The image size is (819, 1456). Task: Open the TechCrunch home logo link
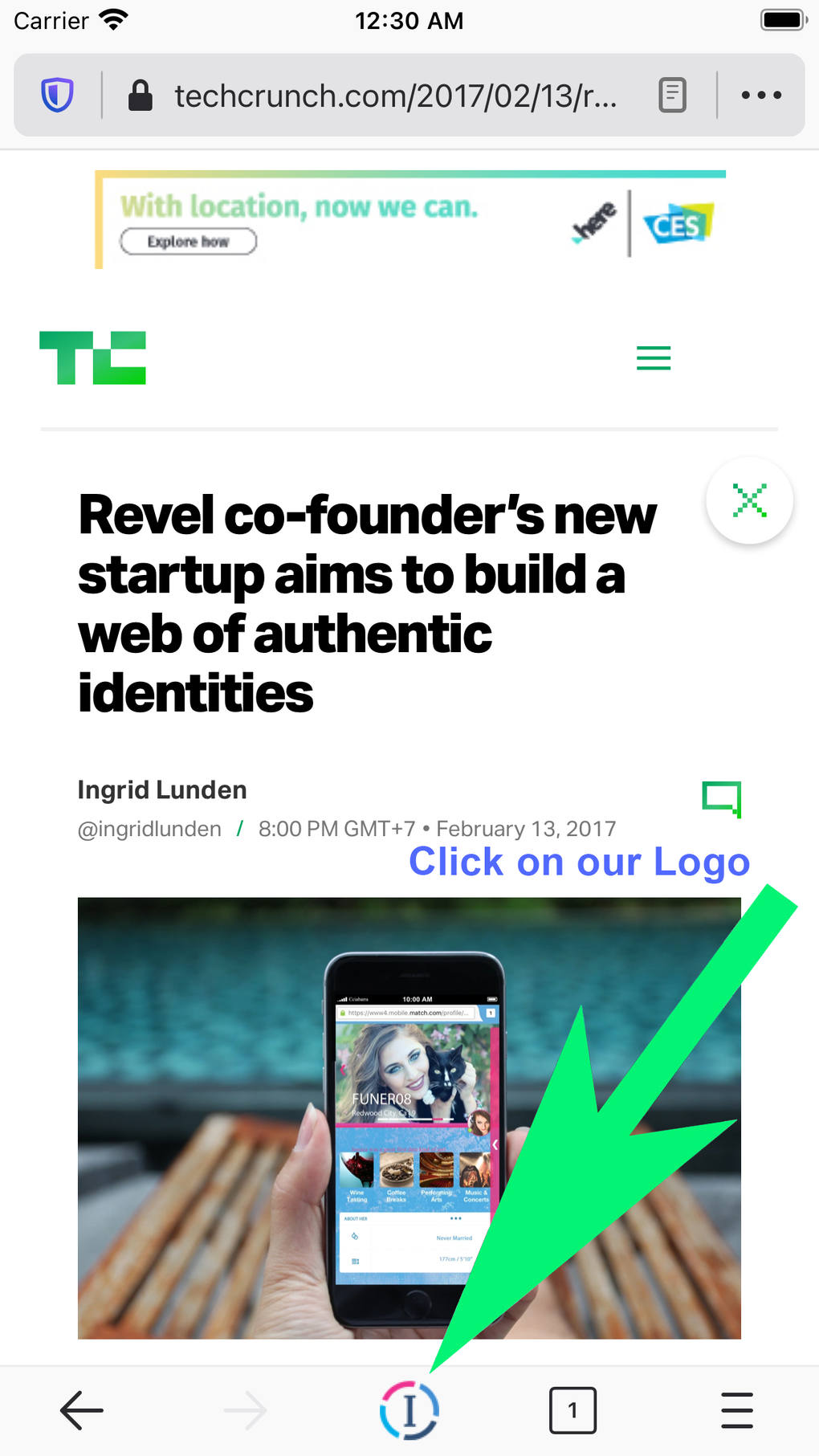[93, 357]
